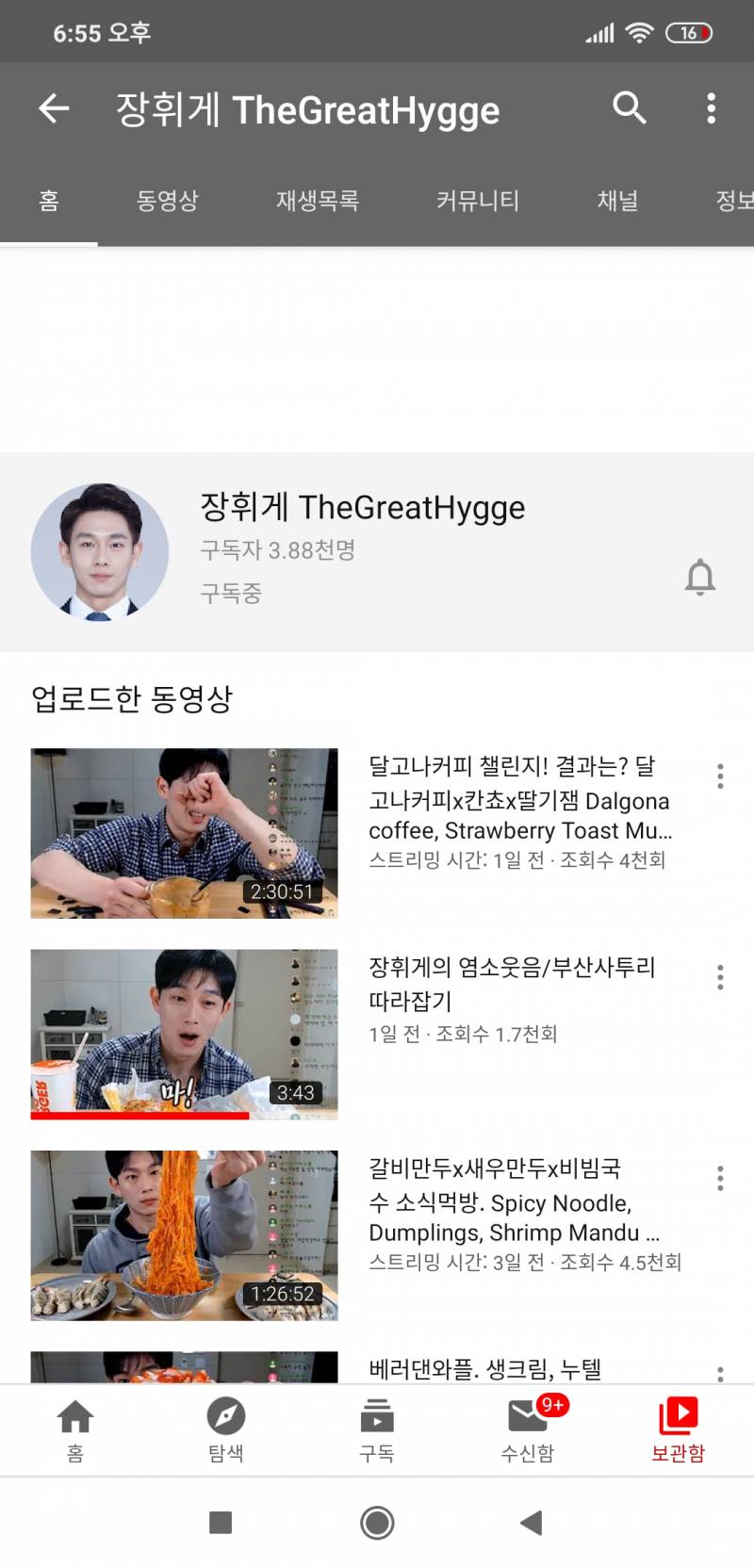Play the 갈비만두x새우만두x비빔국수 video

click(184, 1234)
